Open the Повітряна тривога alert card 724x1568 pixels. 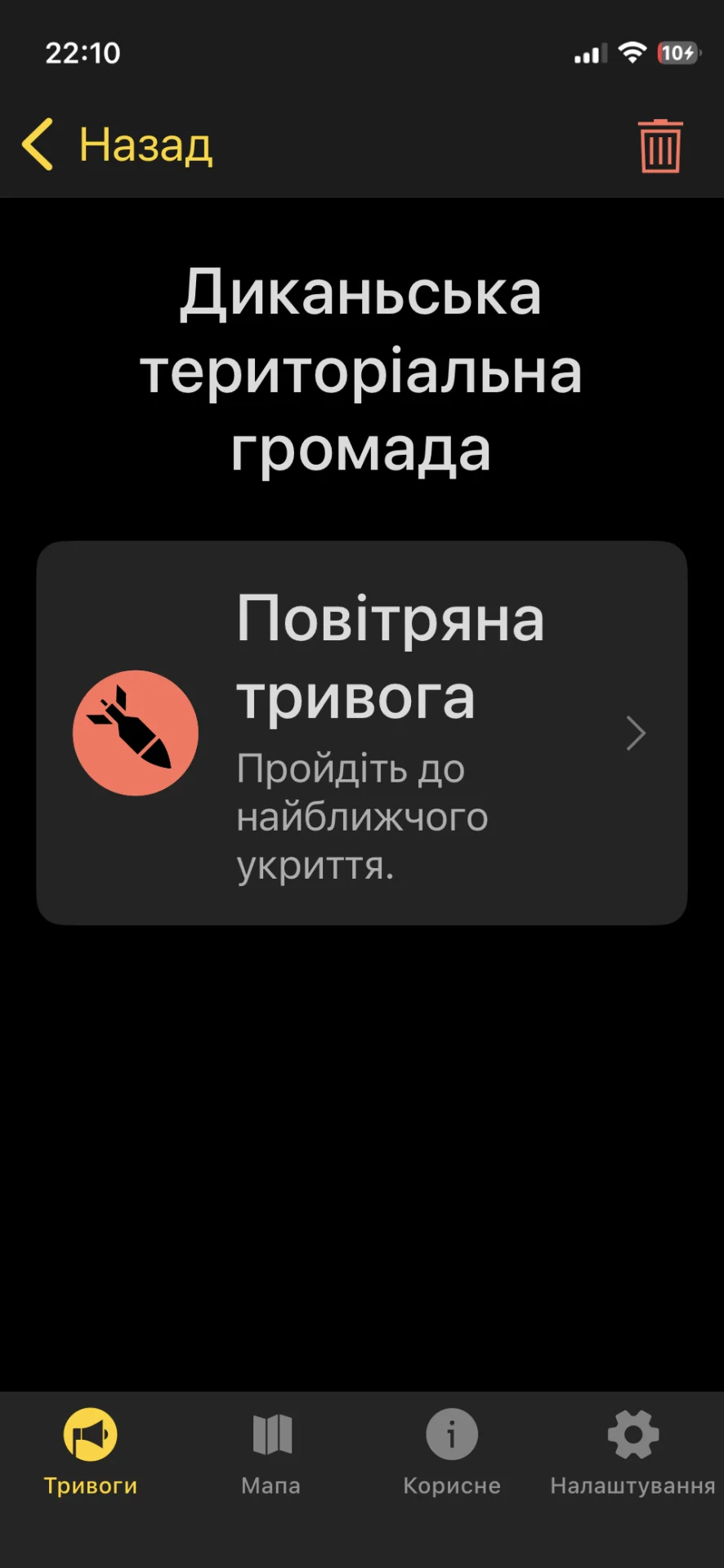click(x=361, y=733)
